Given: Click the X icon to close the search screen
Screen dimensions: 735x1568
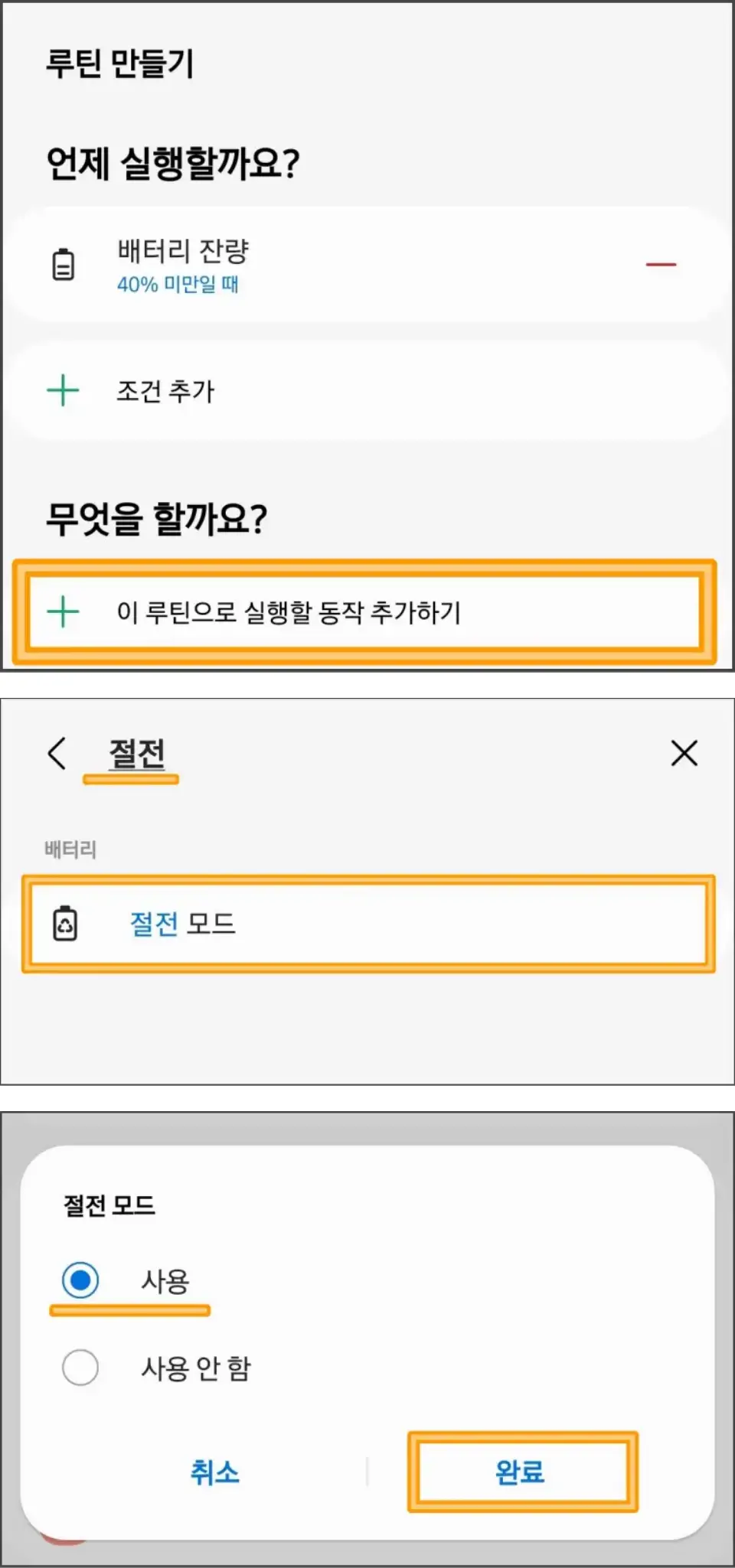Looking at the screenshot, I should [x=684, y=753].
